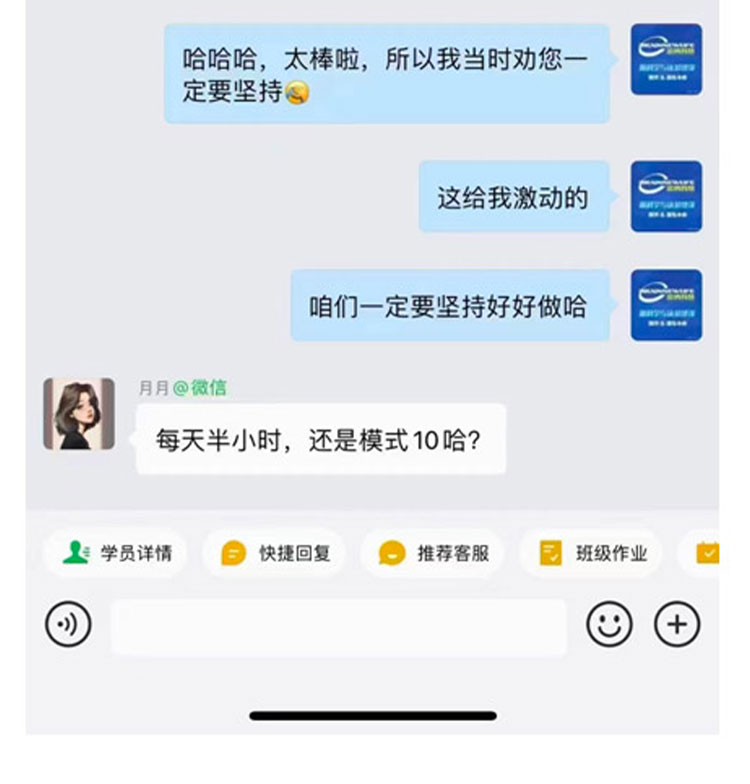View 月月's profile avatar
The image size is (750, 784).
79,414
